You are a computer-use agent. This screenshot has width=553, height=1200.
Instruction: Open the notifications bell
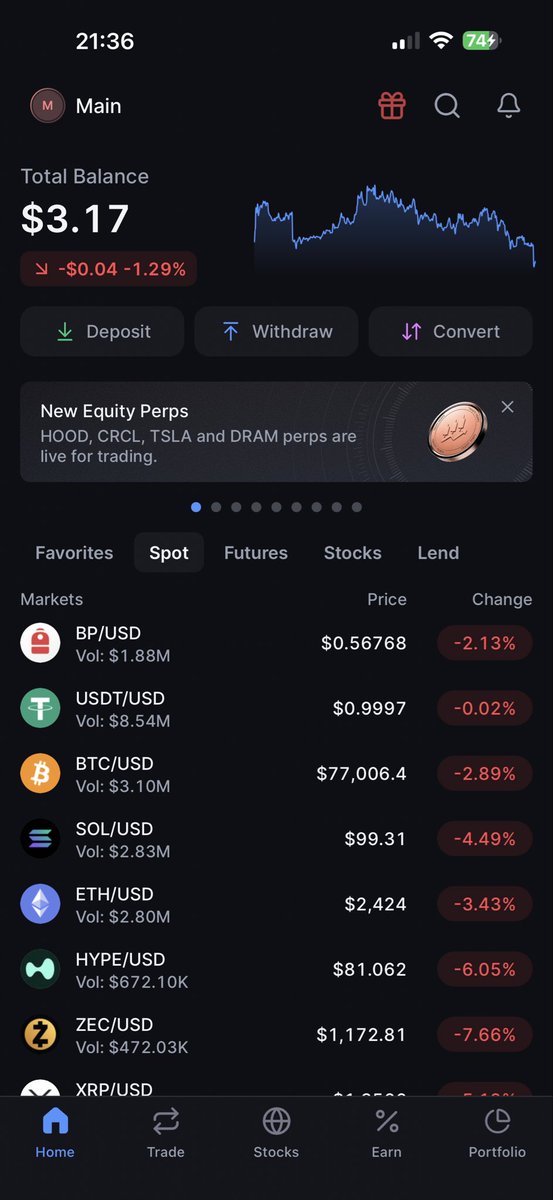509,106
